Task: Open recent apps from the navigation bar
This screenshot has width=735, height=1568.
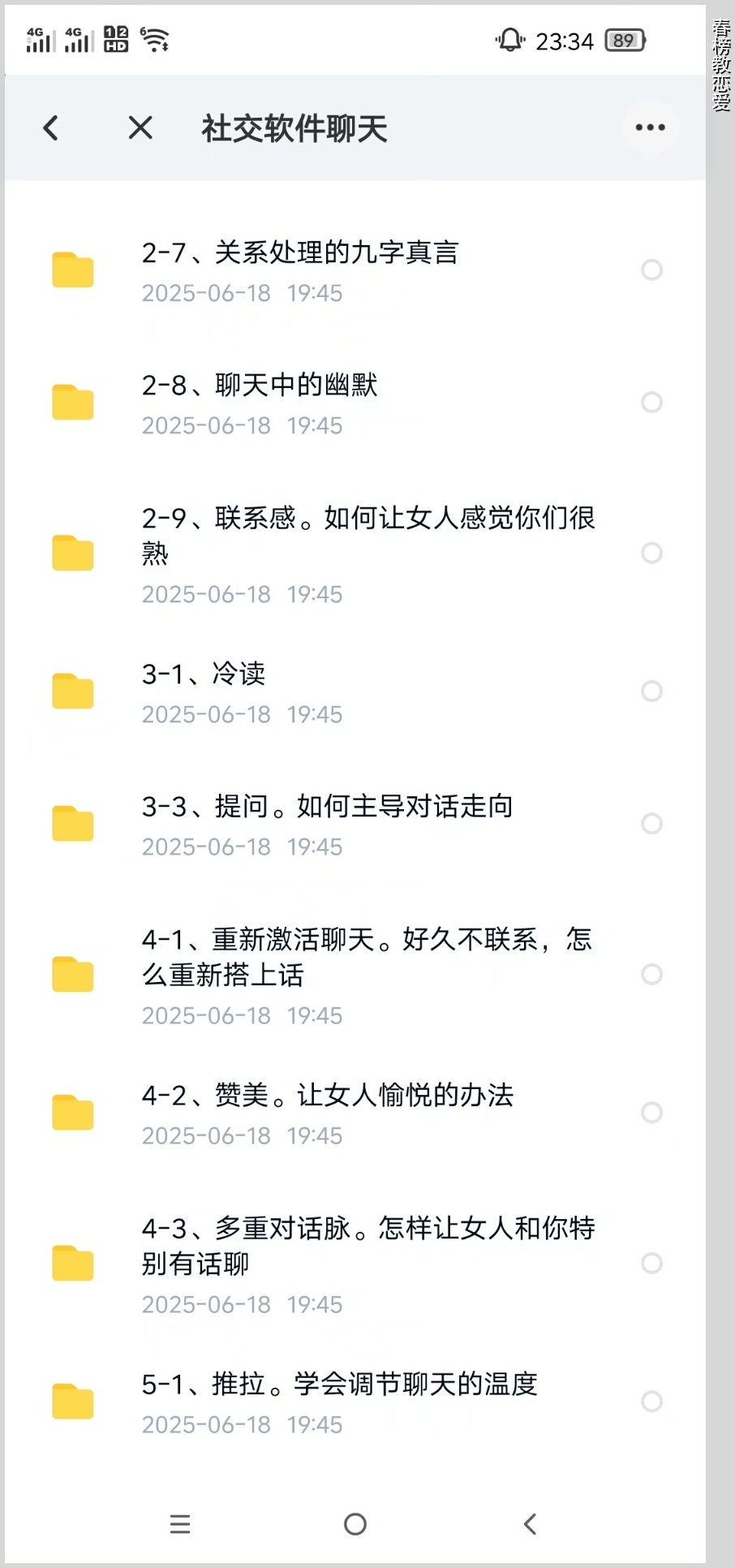Action: (x=180, y=1524)
